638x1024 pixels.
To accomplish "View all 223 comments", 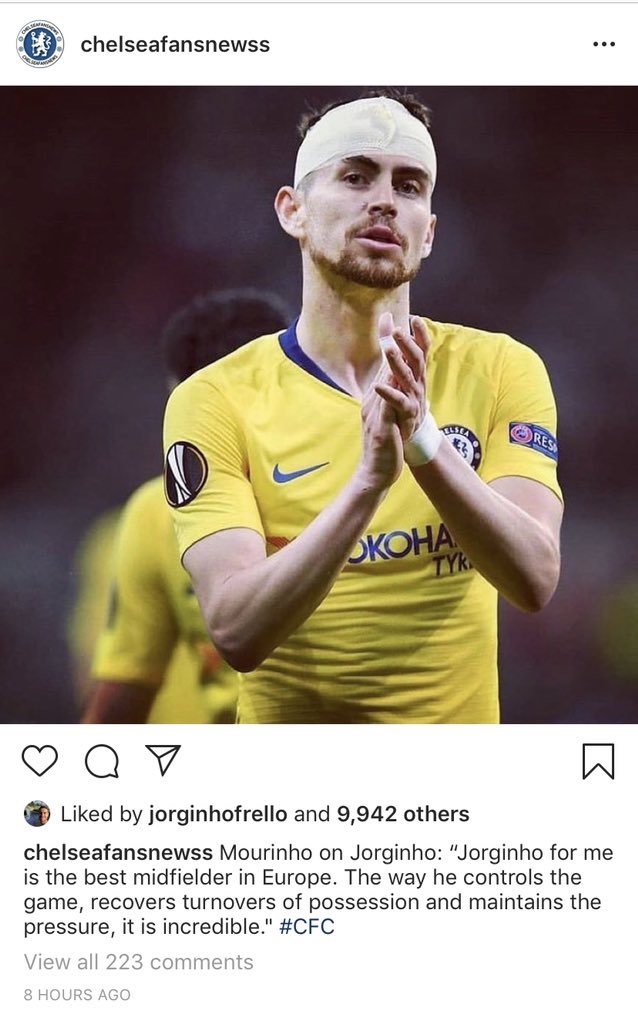I will click(138, 962).
